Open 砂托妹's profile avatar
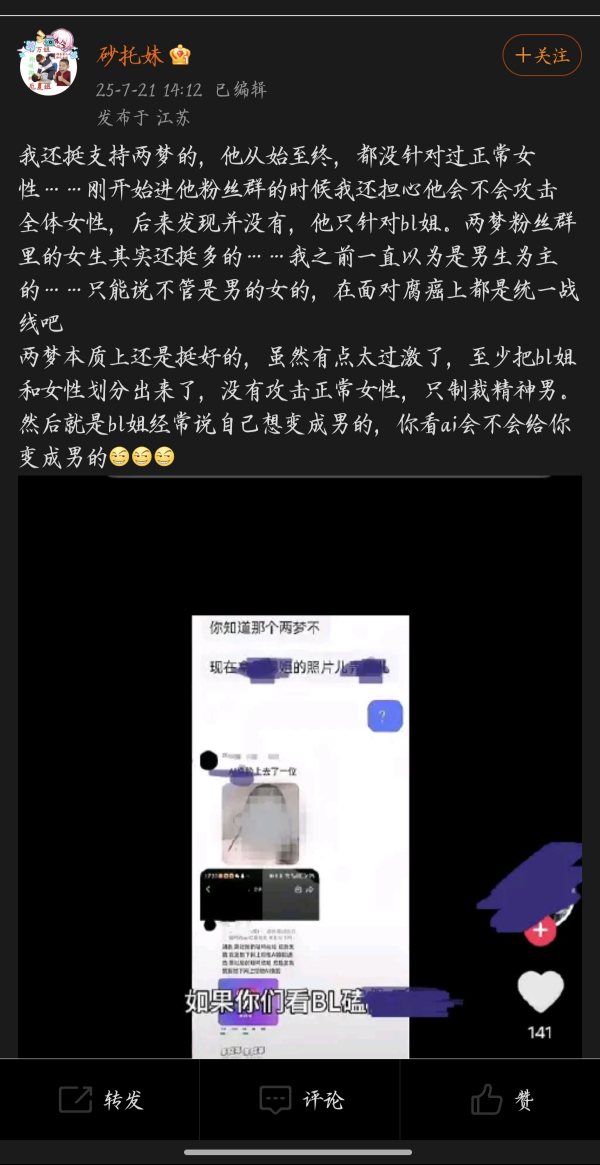Image resolution: width=600 pixels, height=1165 pixels. click(48, 62)
